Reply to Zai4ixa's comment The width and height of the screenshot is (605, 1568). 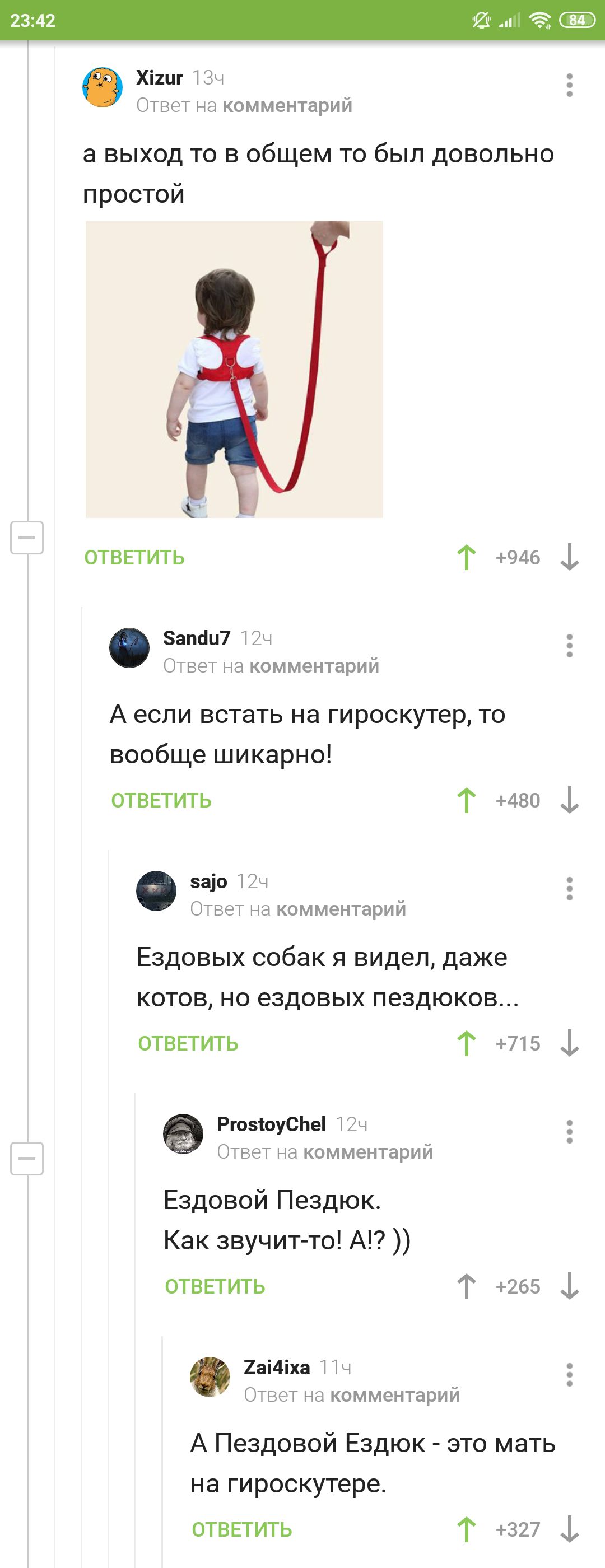[x=241, y=1528]
